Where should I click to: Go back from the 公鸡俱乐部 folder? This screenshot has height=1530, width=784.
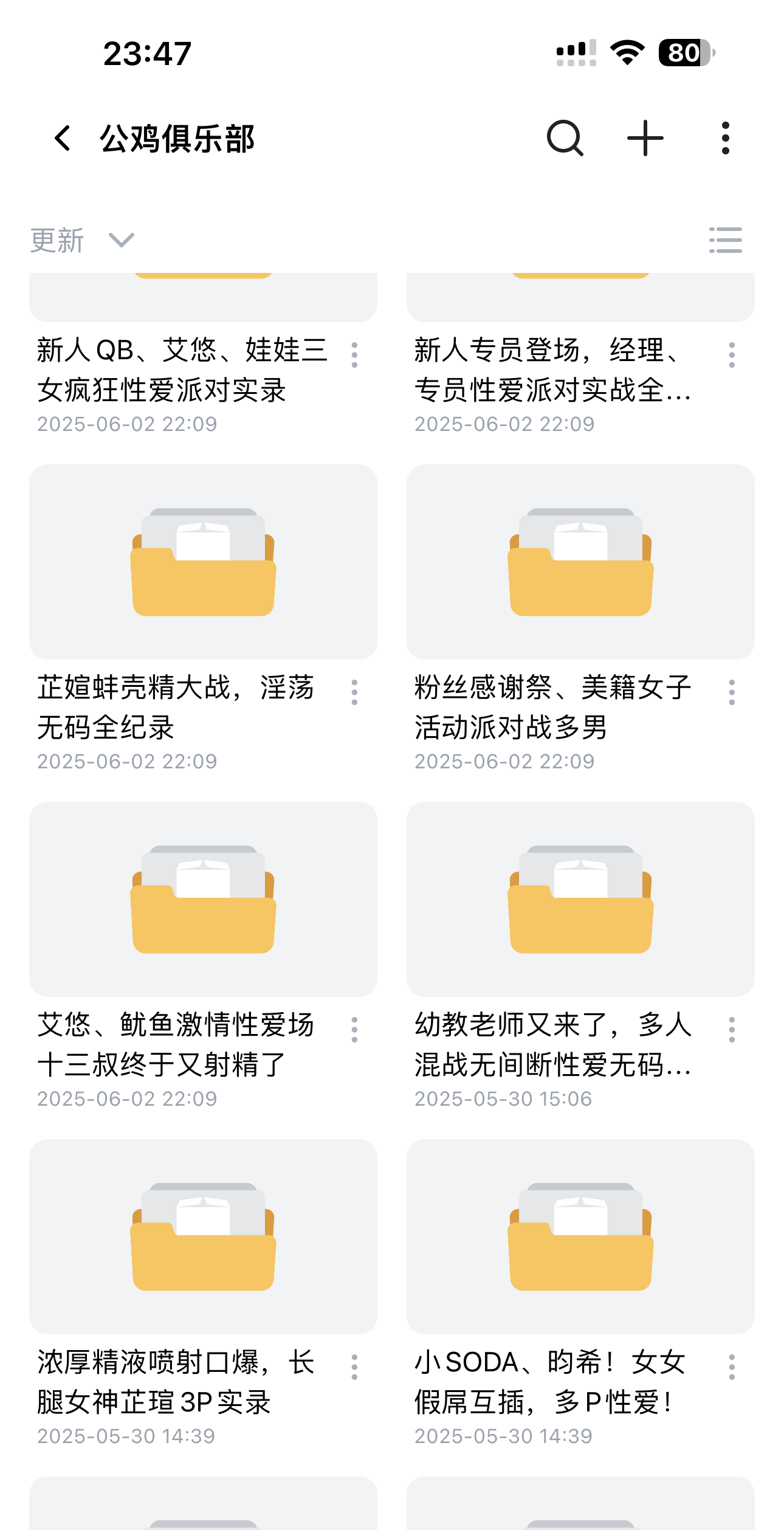63,139
